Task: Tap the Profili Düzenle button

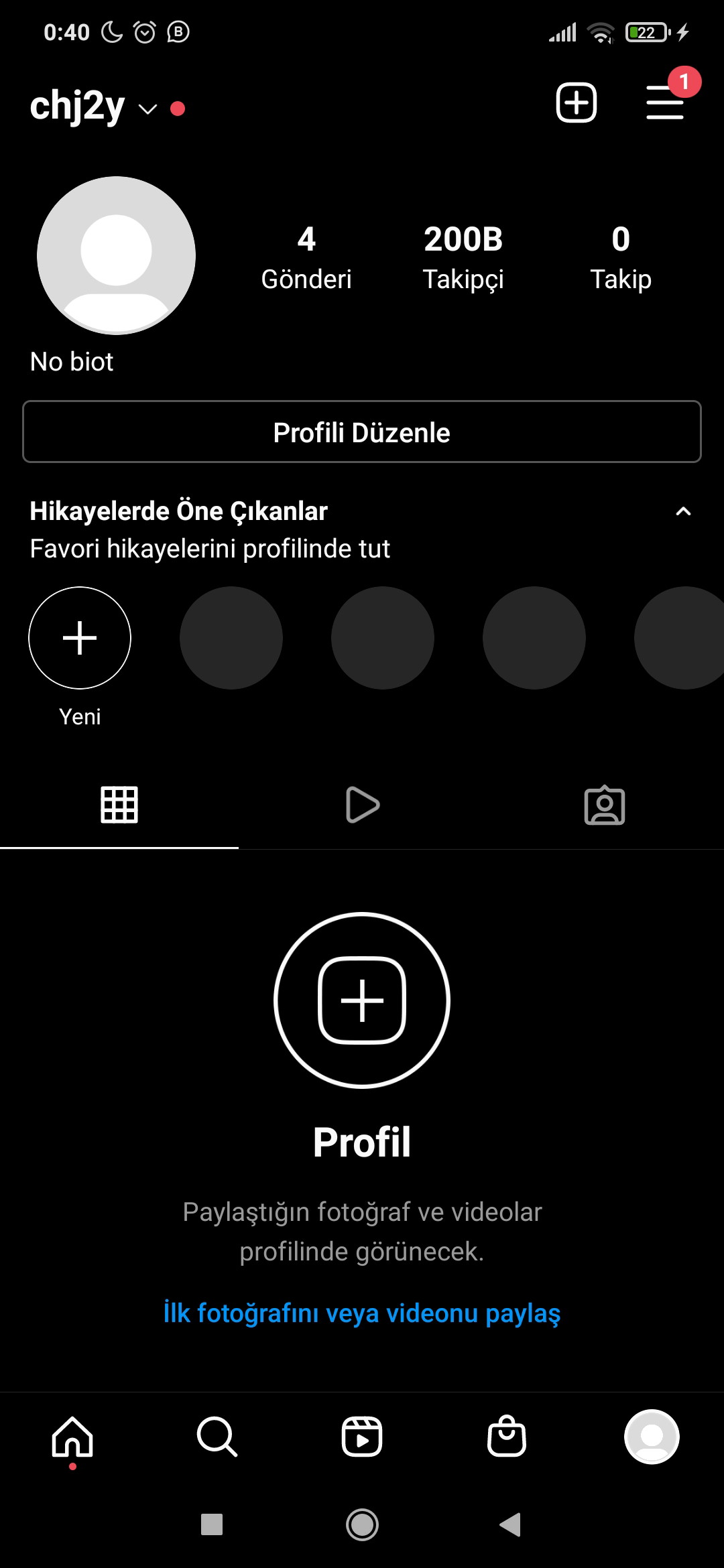Action: [362, 432]
